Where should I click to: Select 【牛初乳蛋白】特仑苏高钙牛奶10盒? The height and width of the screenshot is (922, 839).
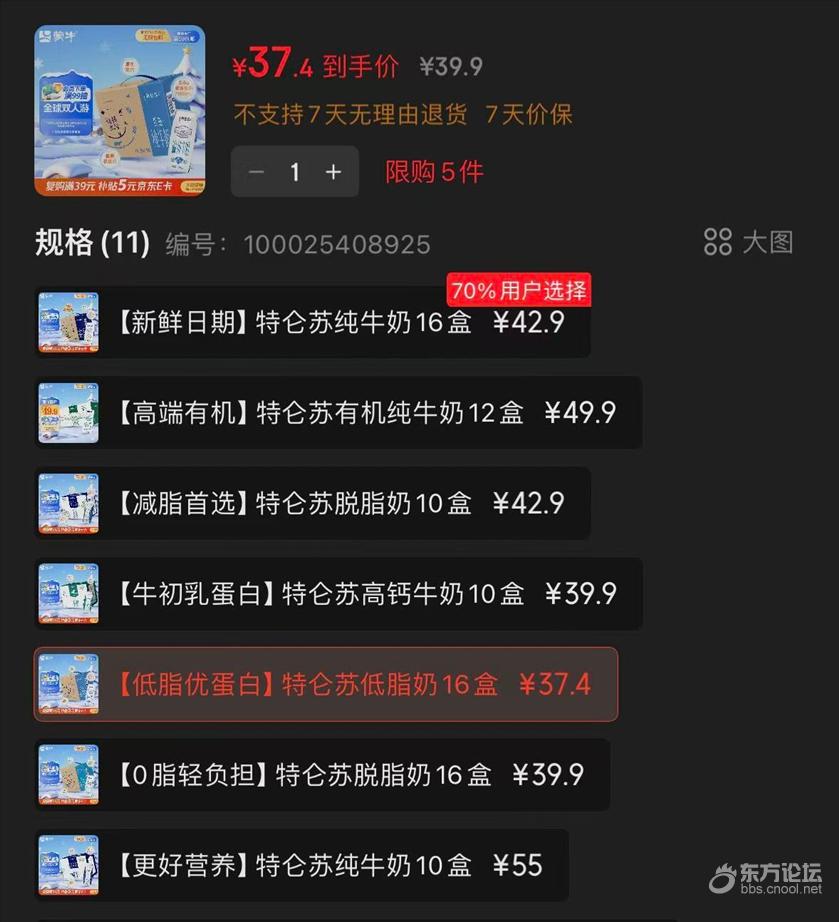click(x=338, y=594)
